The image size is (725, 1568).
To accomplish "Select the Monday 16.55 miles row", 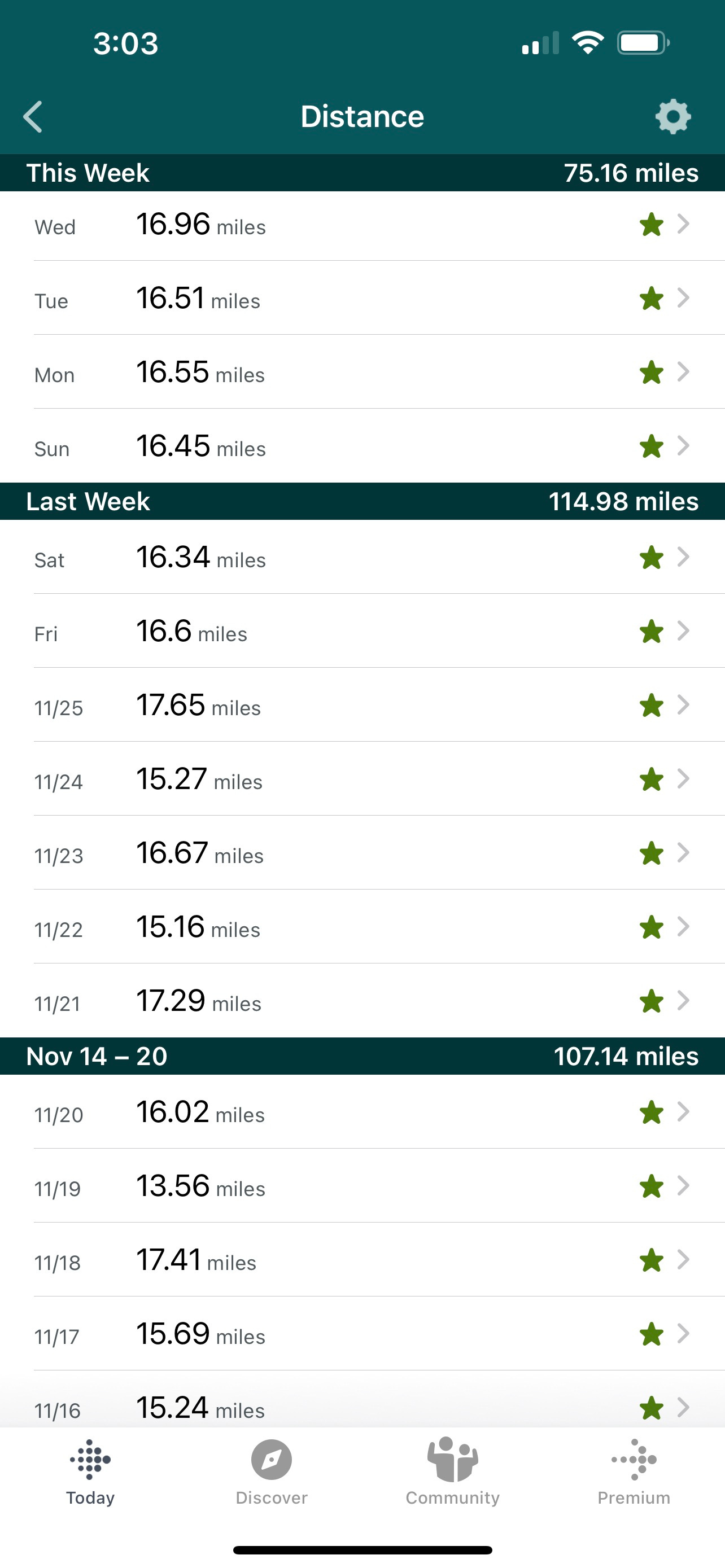I will click(362, 372).
